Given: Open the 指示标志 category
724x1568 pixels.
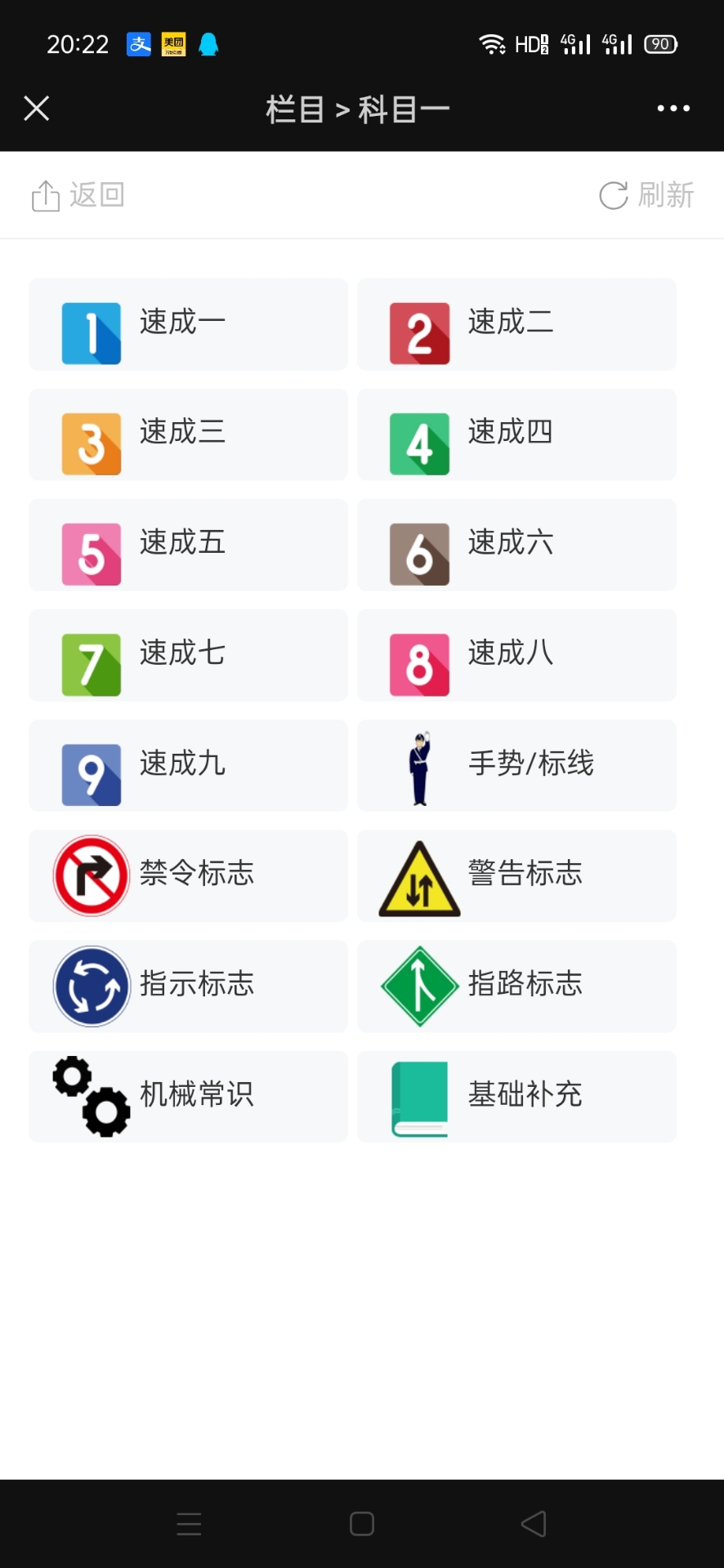Looking at the screenshot, I should click(x=188, y=986).
